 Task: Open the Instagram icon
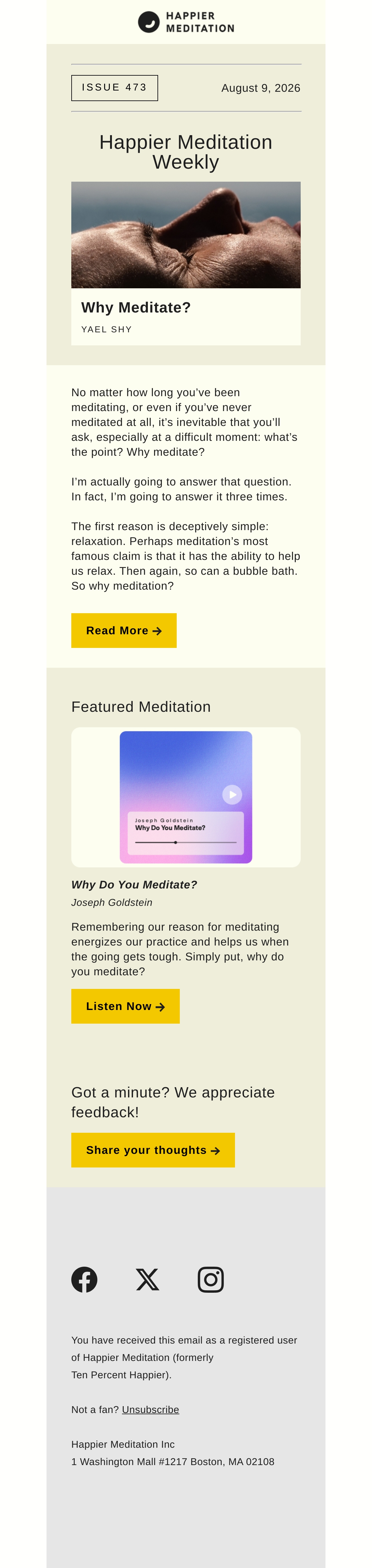coord(211,1279)
